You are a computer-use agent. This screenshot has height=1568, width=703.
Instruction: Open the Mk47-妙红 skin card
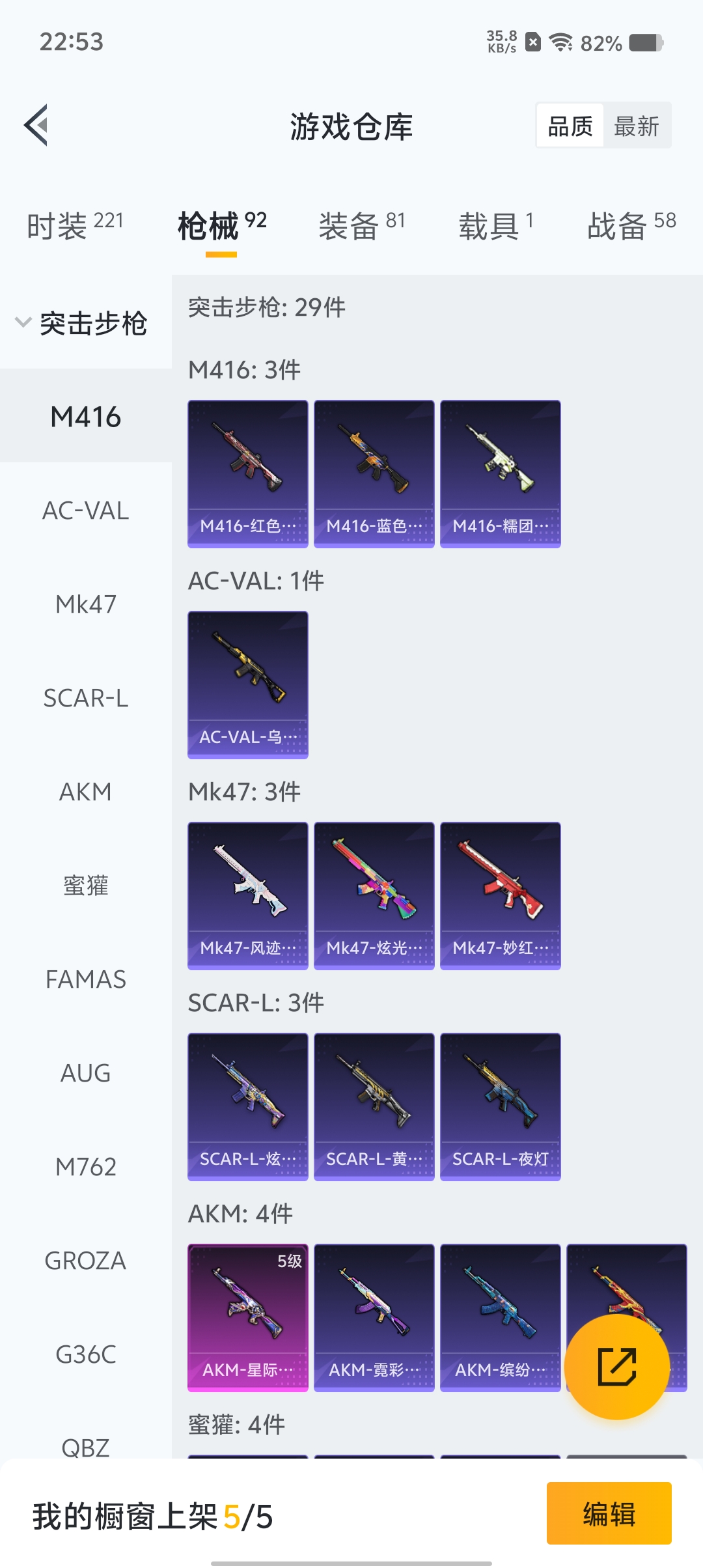[x=500, y=896]
